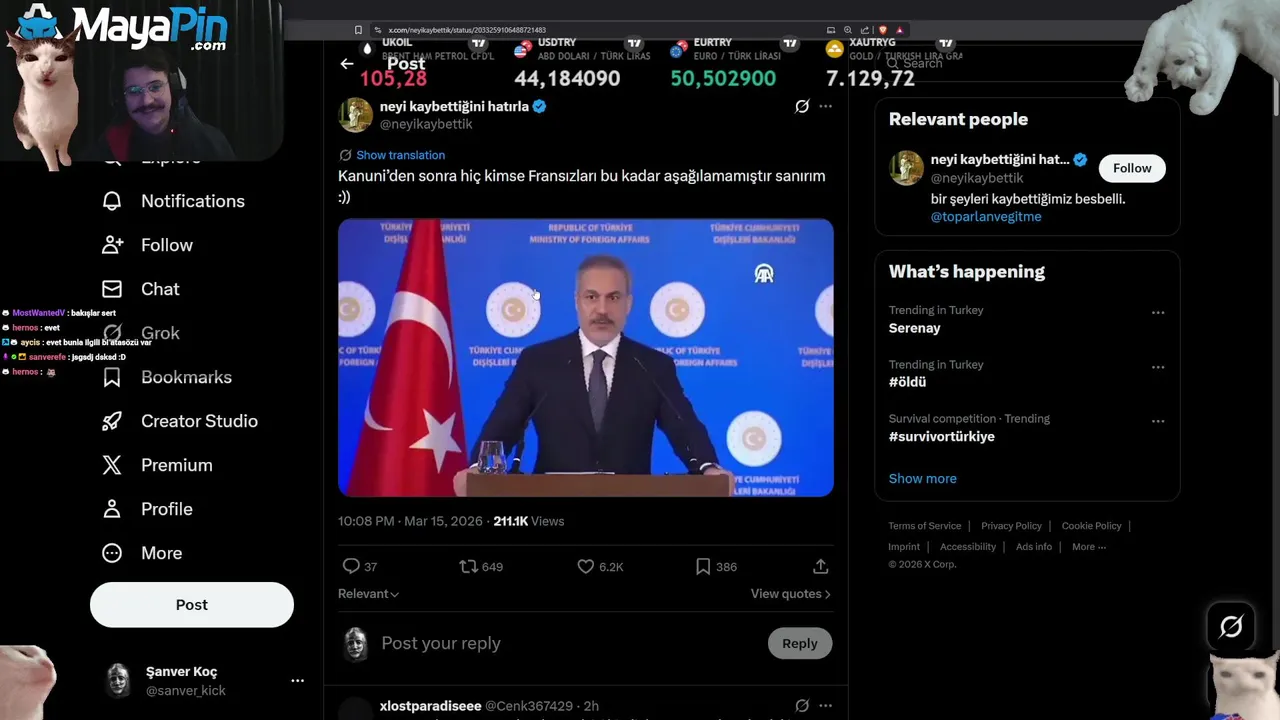Open the Premium page
The width and height of the screenshot is (1280, 720).
click(x=176, y=465)
